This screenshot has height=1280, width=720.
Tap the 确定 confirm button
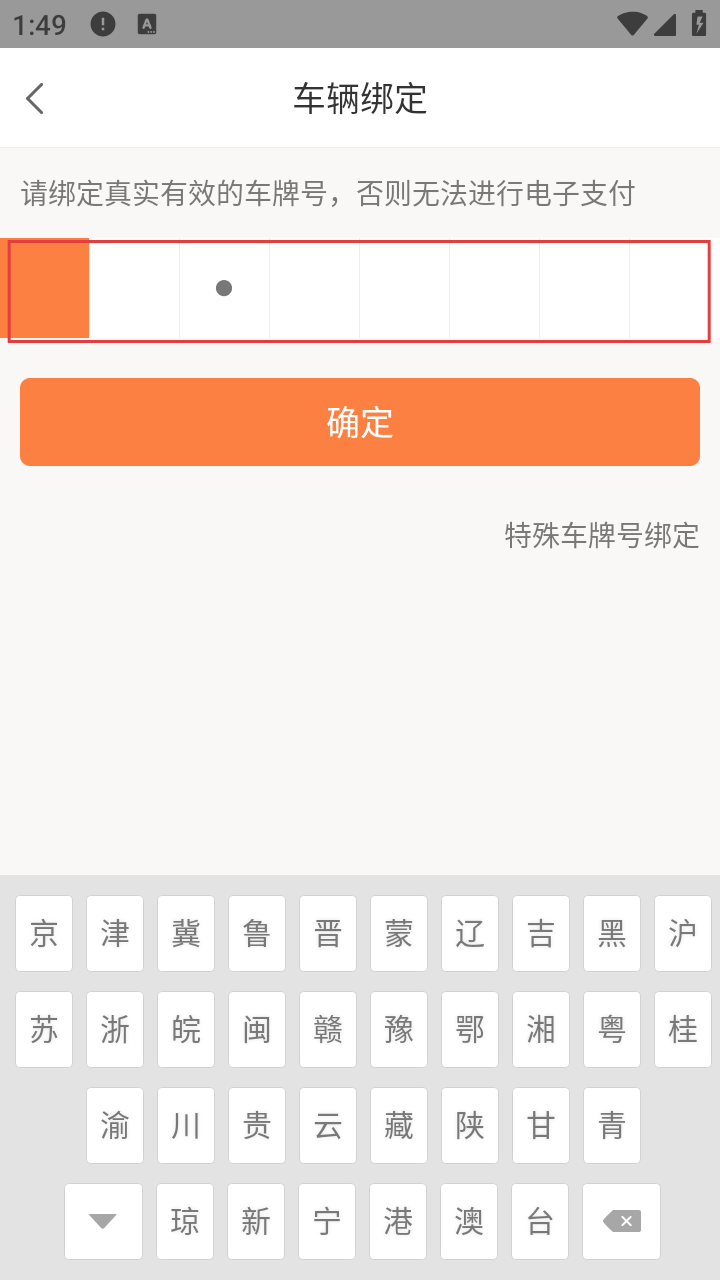[x=360, y=422]
